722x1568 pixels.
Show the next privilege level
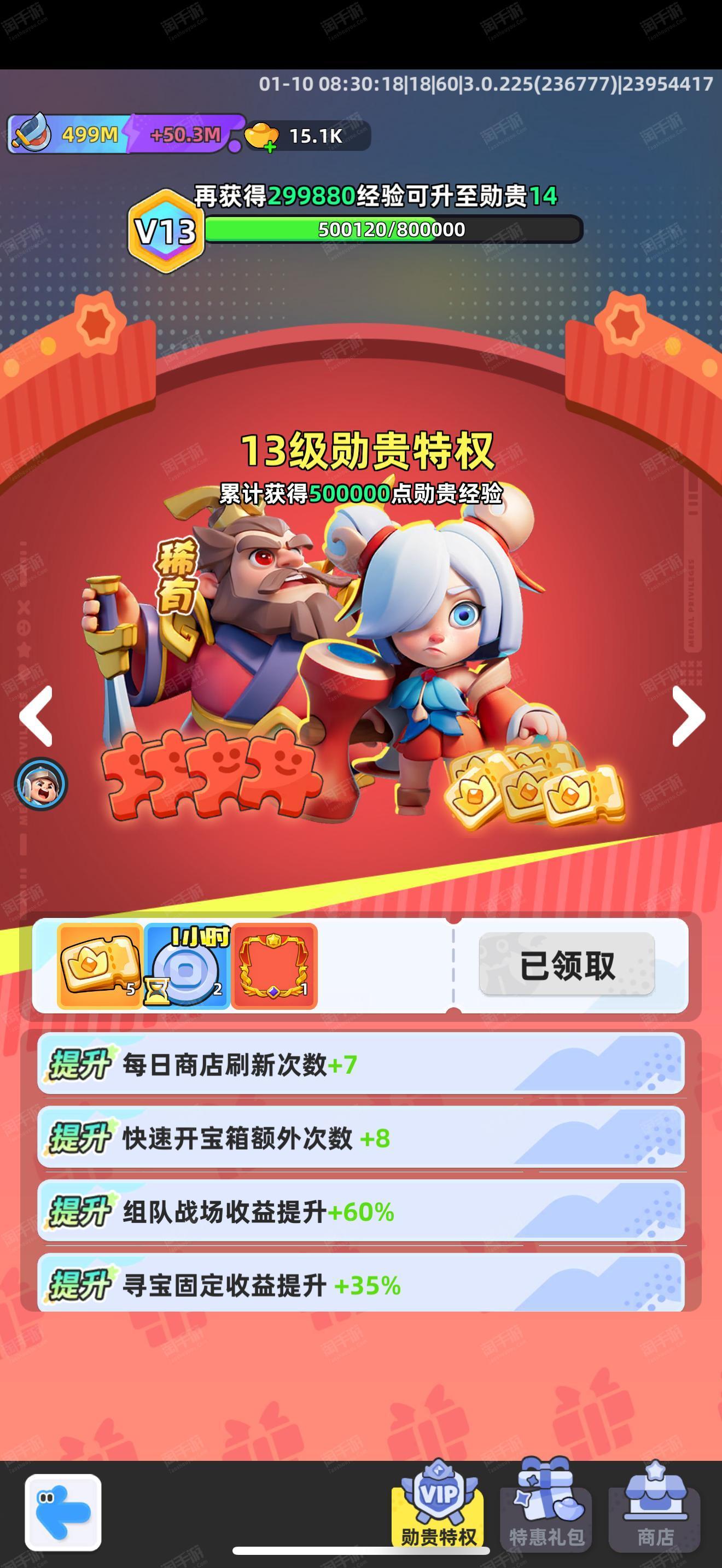689,716
